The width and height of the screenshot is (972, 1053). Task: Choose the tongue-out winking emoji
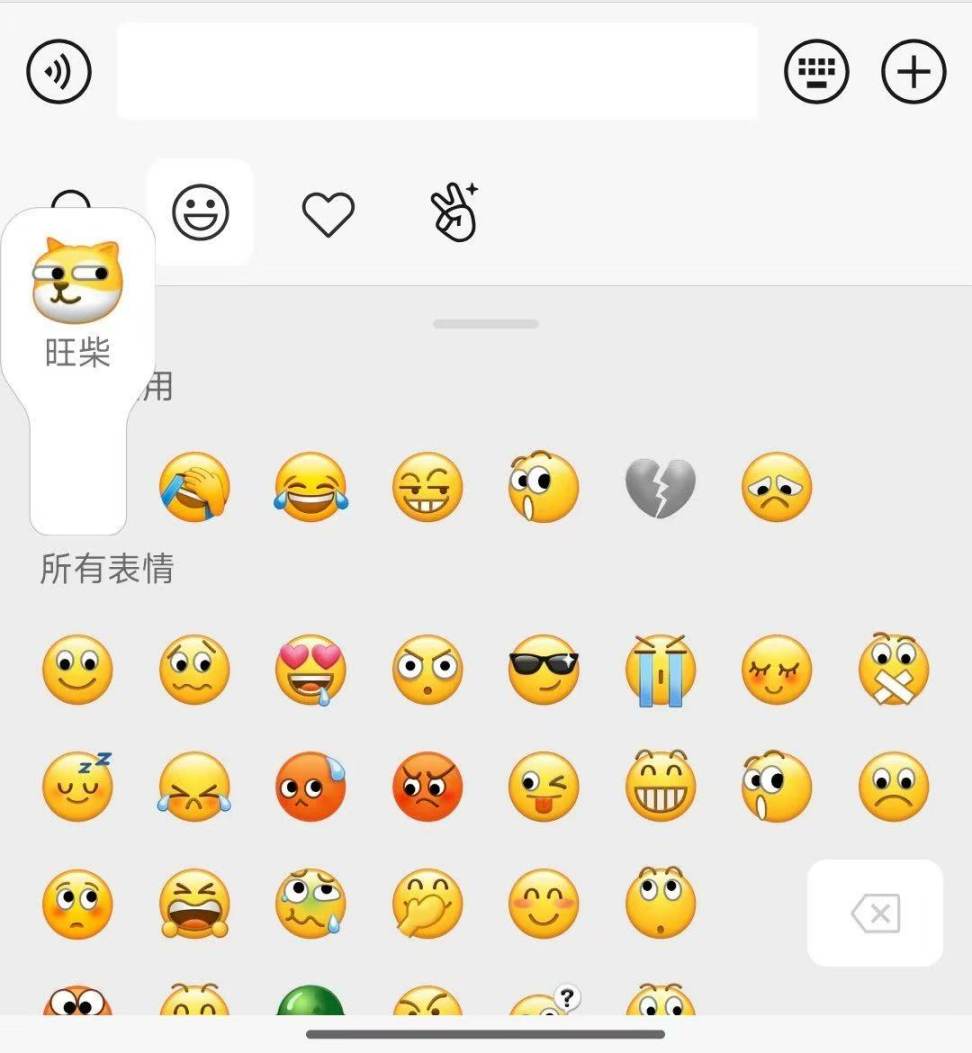[x=543, y=786]
